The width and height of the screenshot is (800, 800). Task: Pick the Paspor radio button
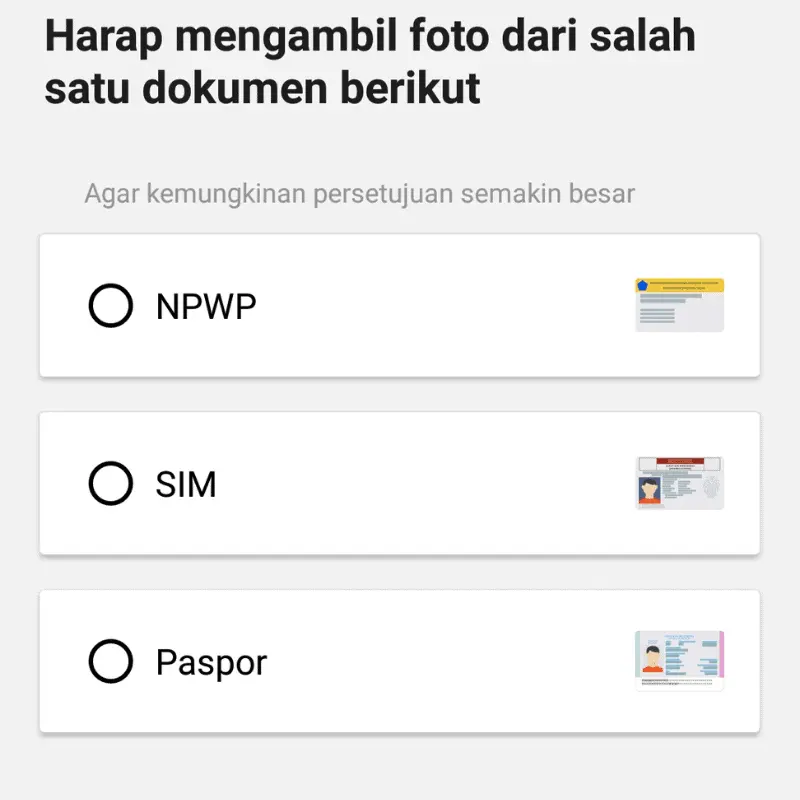click(111, 662)
